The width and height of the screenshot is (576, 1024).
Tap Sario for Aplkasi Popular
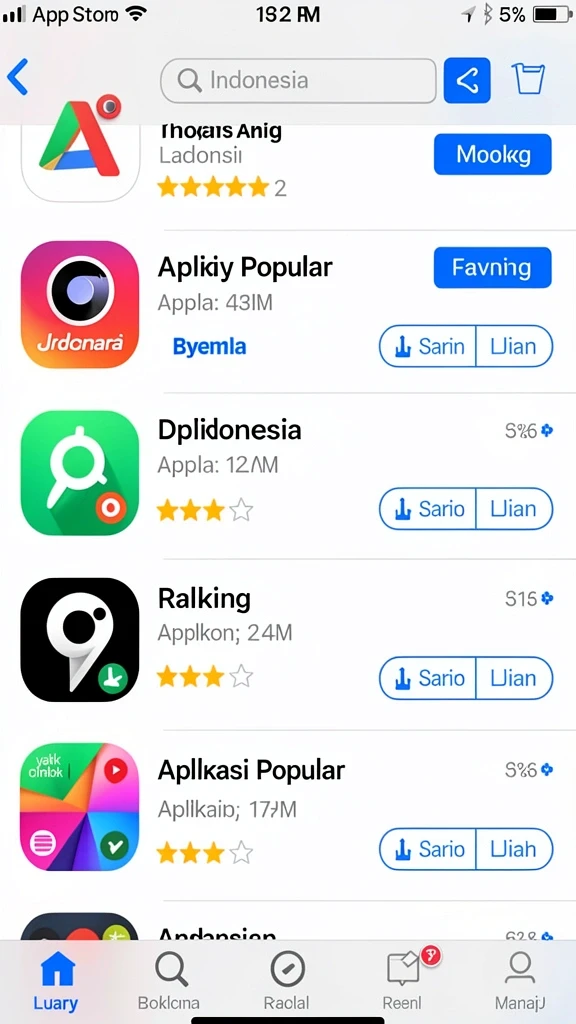(428, 849)
